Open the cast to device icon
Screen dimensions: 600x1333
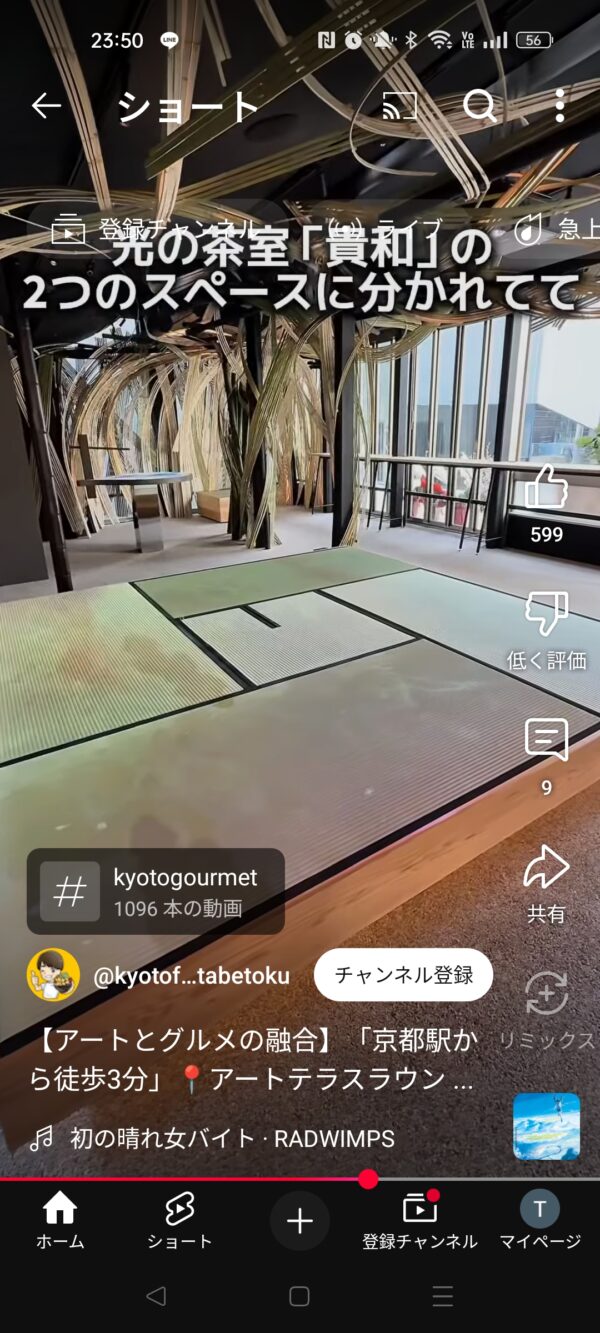[x=399, y=106]
